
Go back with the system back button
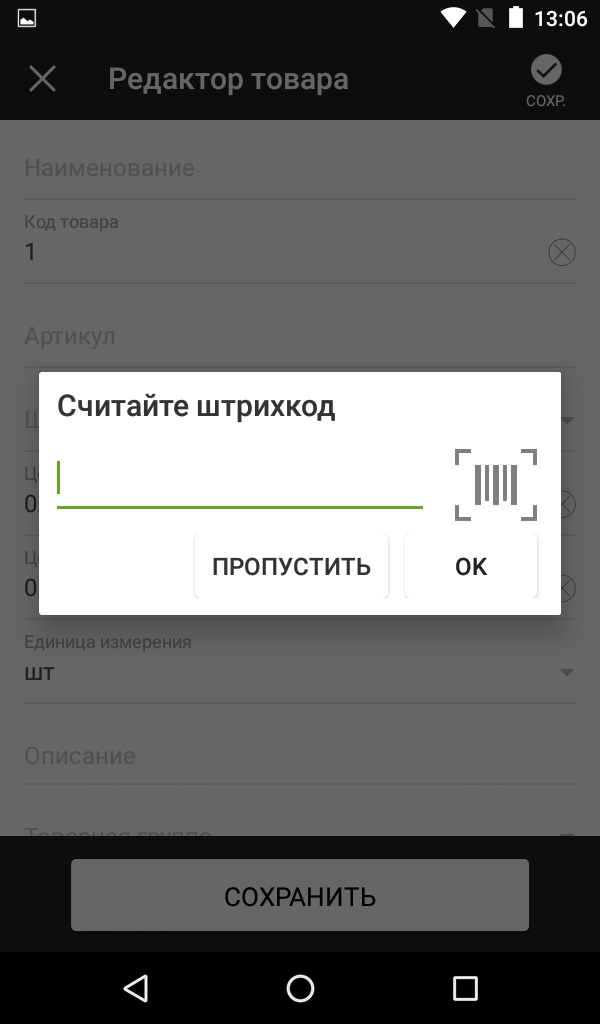coord(135,988)
